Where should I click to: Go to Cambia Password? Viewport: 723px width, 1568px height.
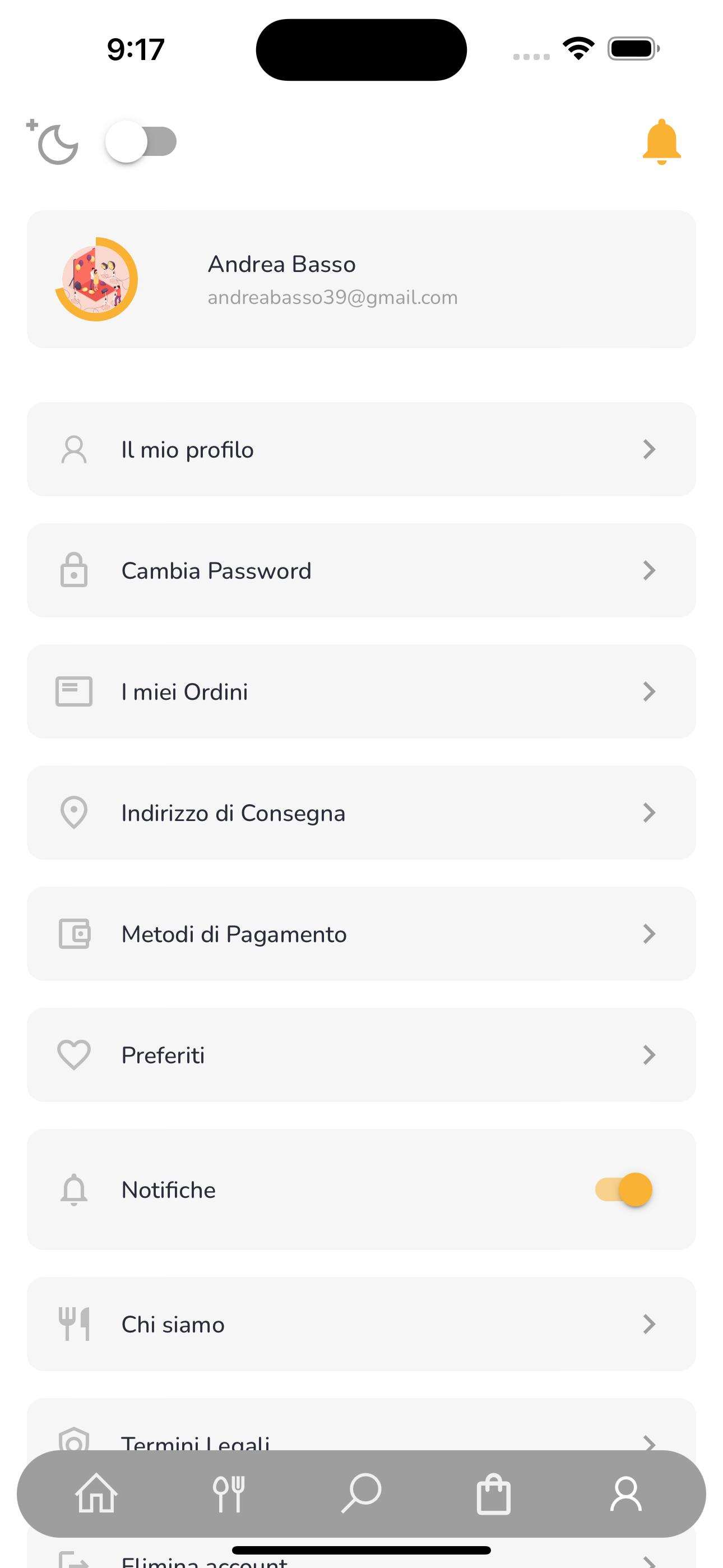pyautogui.click(x=361, y=570)
